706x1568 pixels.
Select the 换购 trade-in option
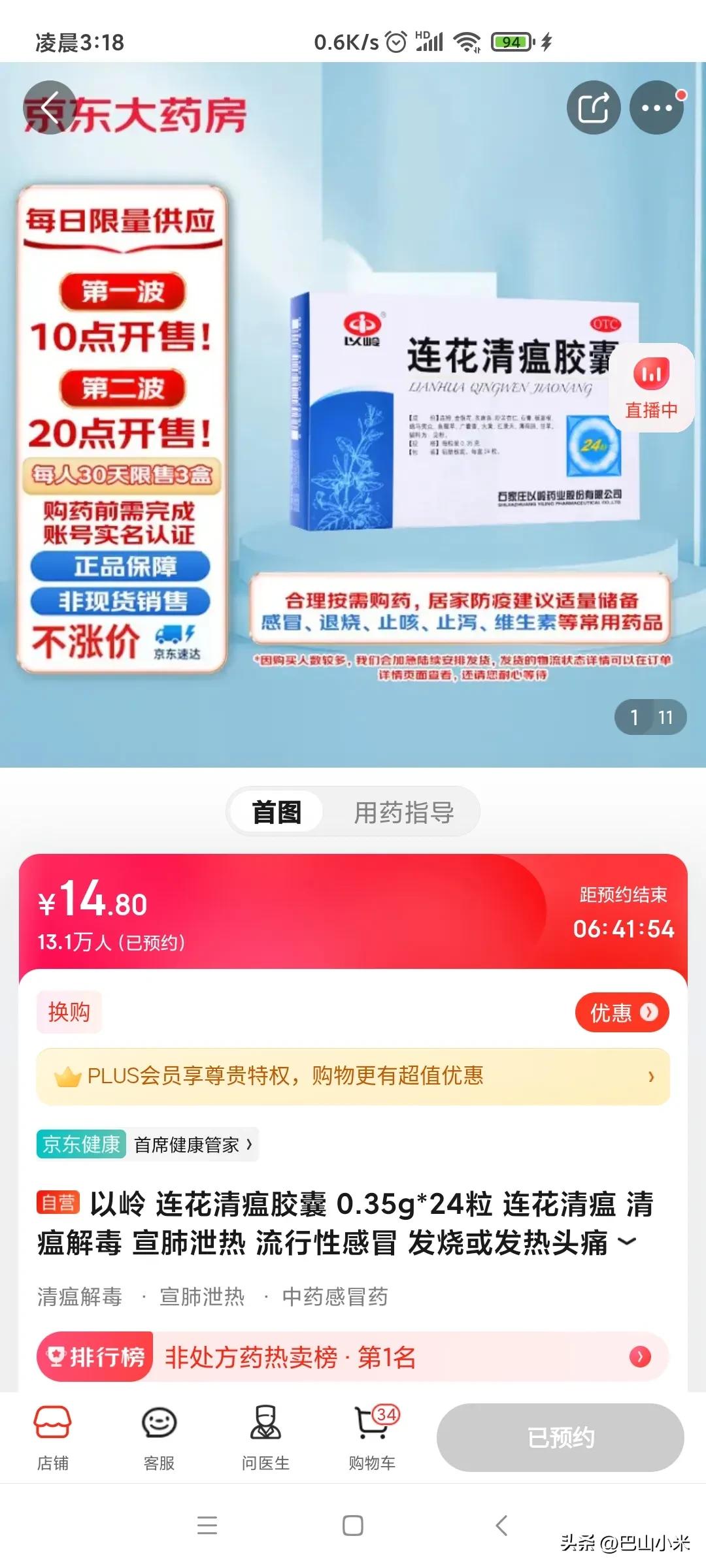click(x=68, y=1011)
